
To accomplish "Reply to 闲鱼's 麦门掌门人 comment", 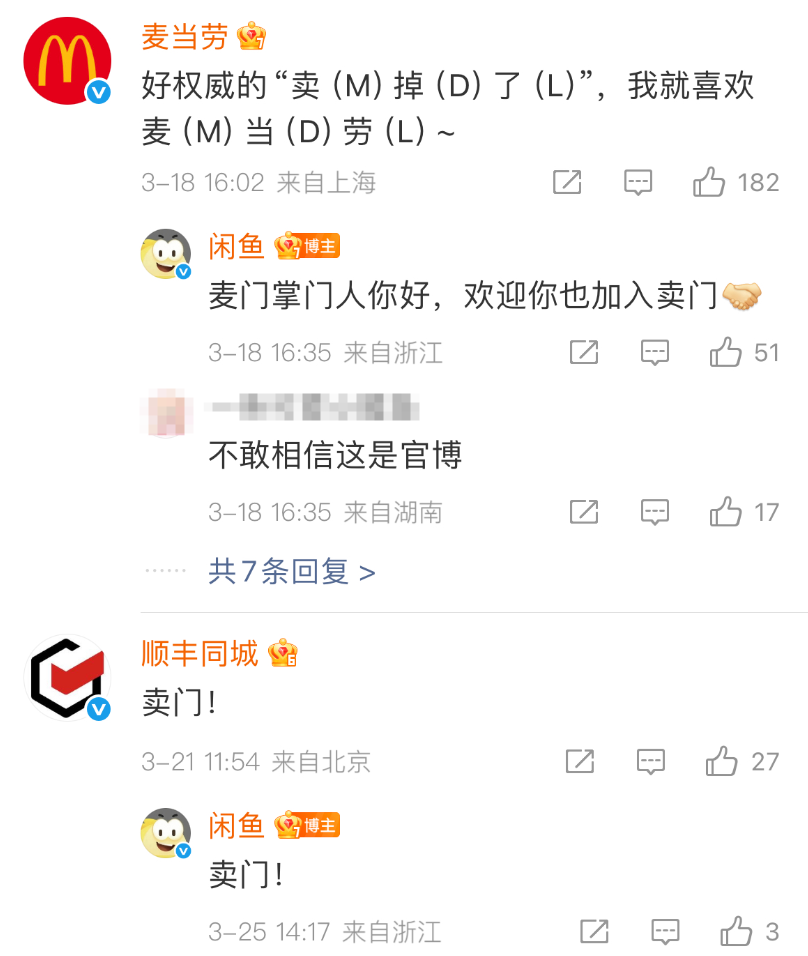I will click(655, 352).
